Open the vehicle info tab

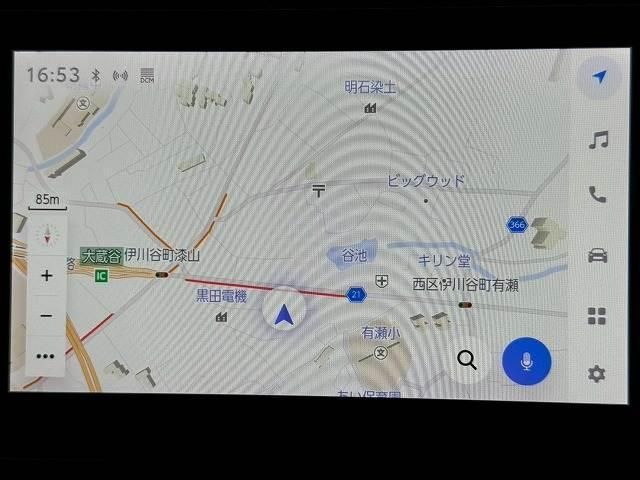point(597,255)
